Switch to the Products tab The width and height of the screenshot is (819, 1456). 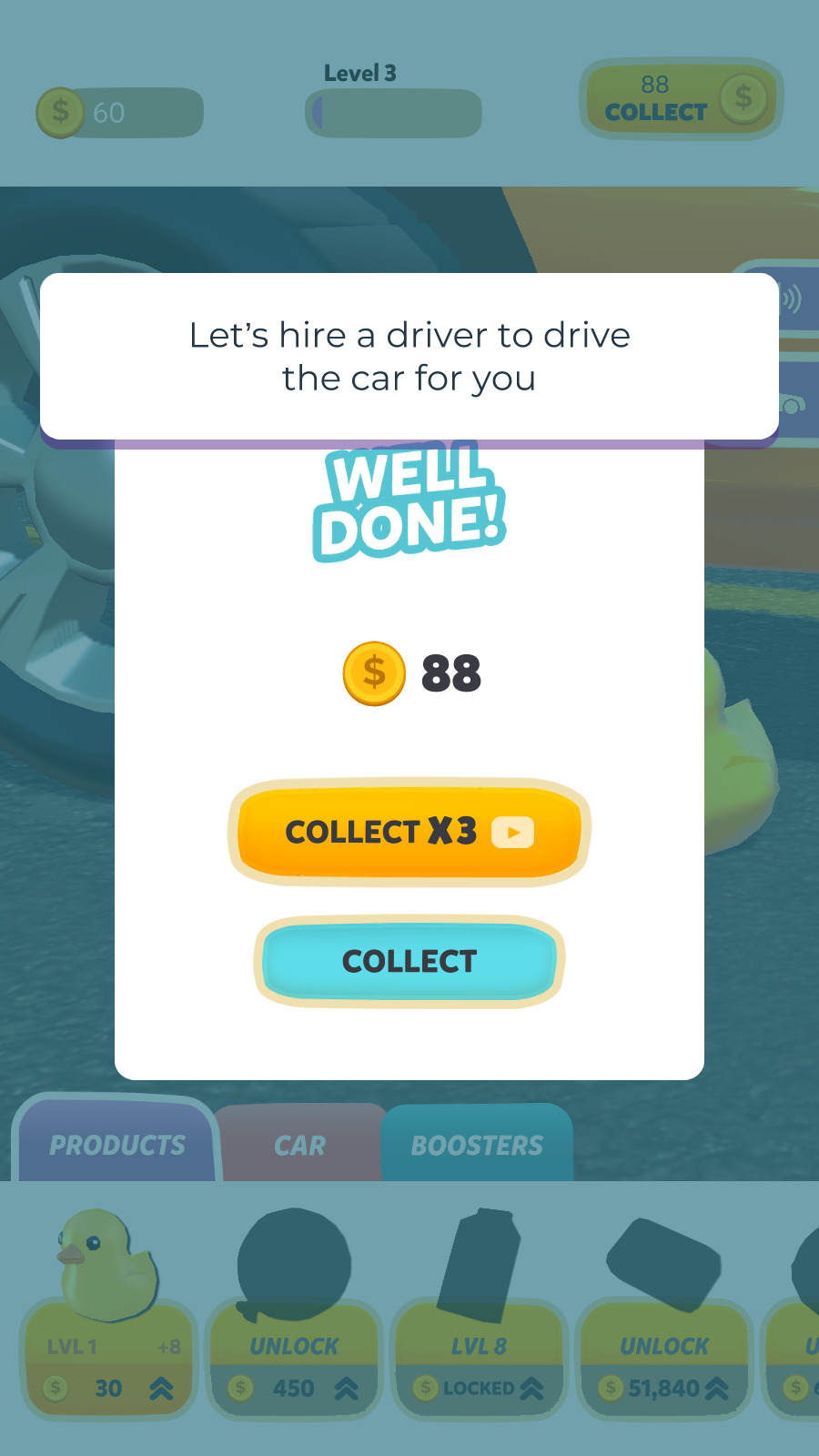[x=116, y=1145]
